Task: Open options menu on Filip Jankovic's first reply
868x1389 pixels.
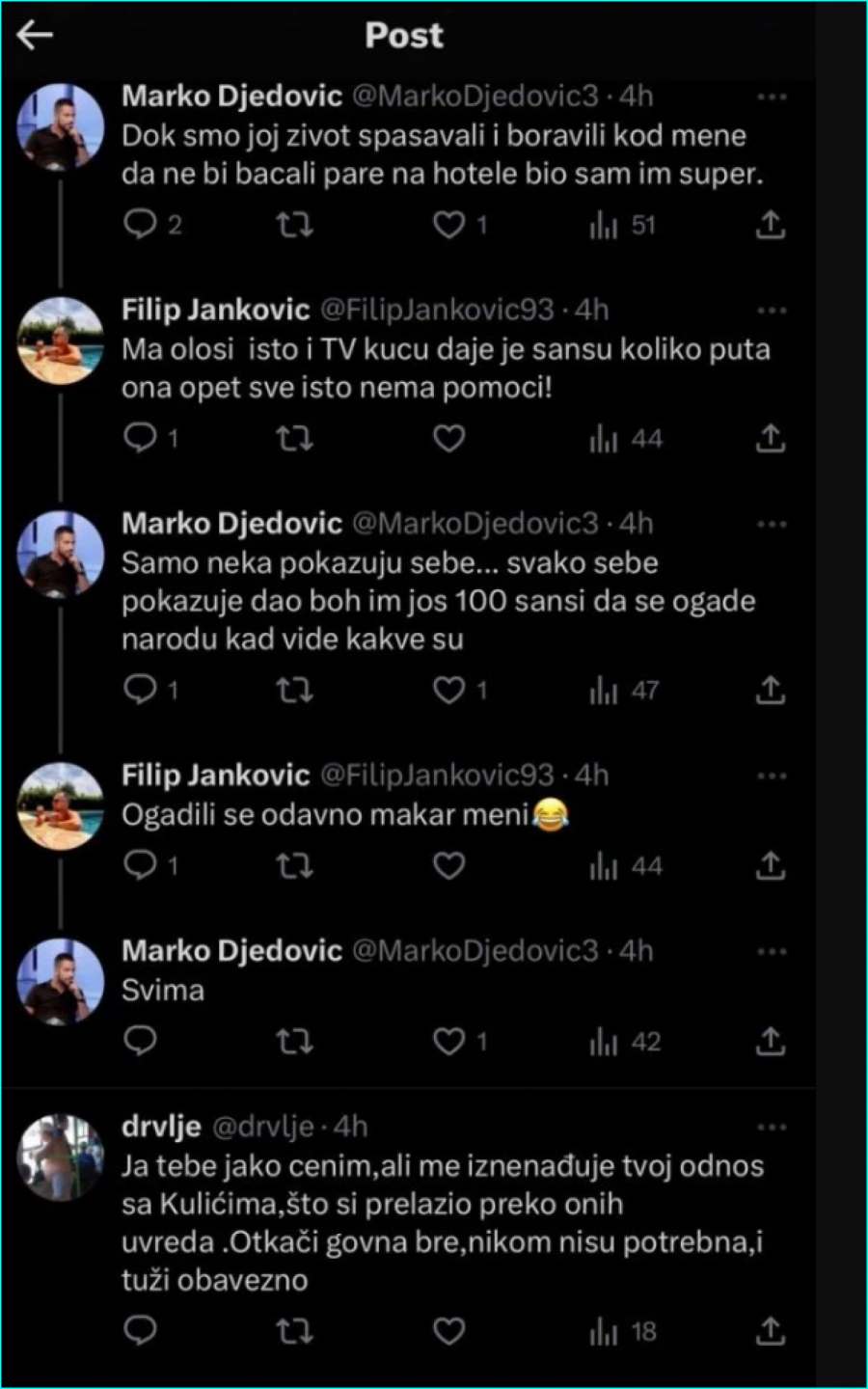Action: (x=771, y=309)
